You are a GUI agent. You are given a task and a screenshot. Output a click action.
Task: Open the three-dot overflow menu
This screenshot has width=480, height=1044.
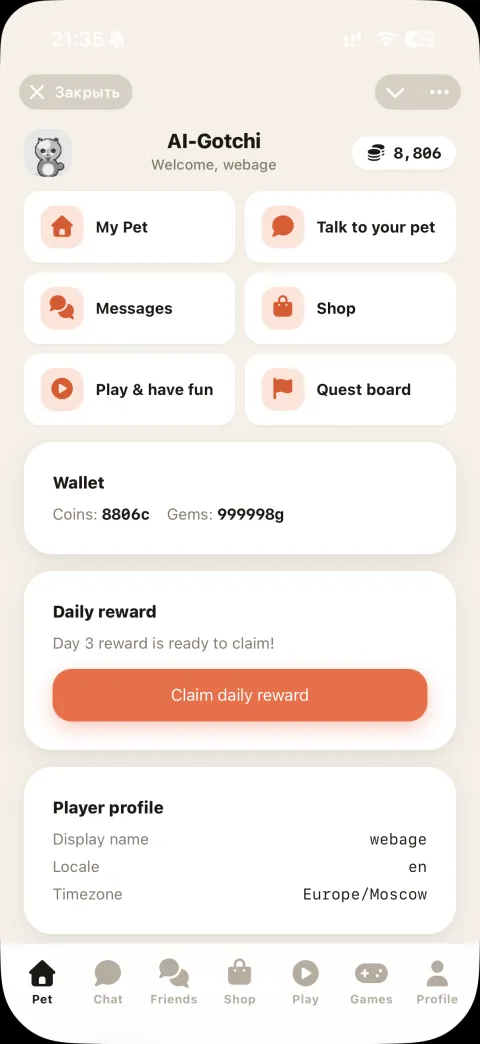[x=439, y=92]
